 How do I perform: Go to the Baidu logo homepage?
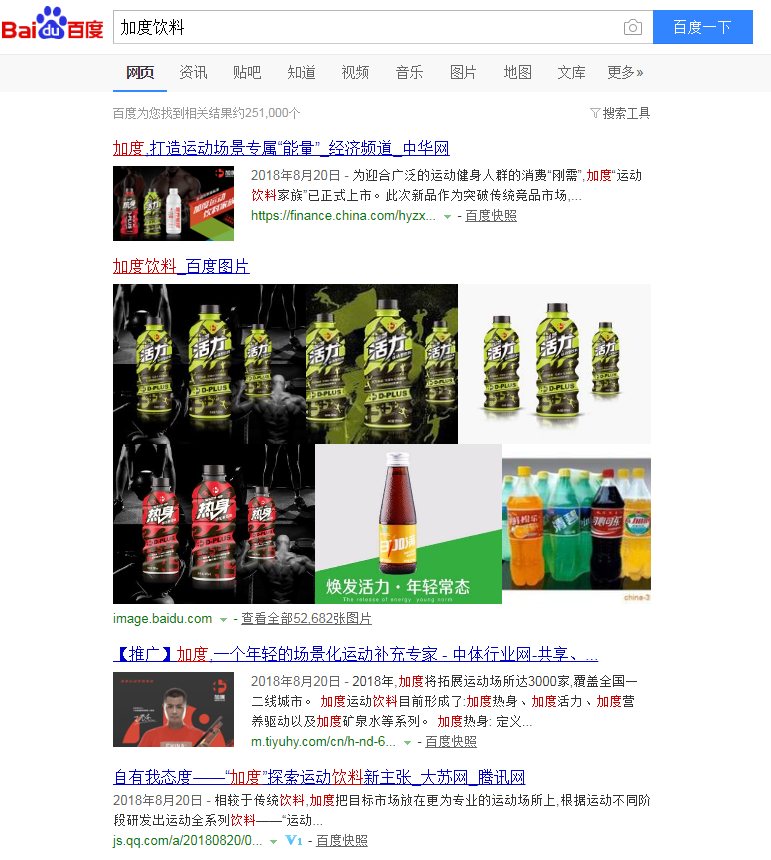pyautogui.click(x=52, y=25)
